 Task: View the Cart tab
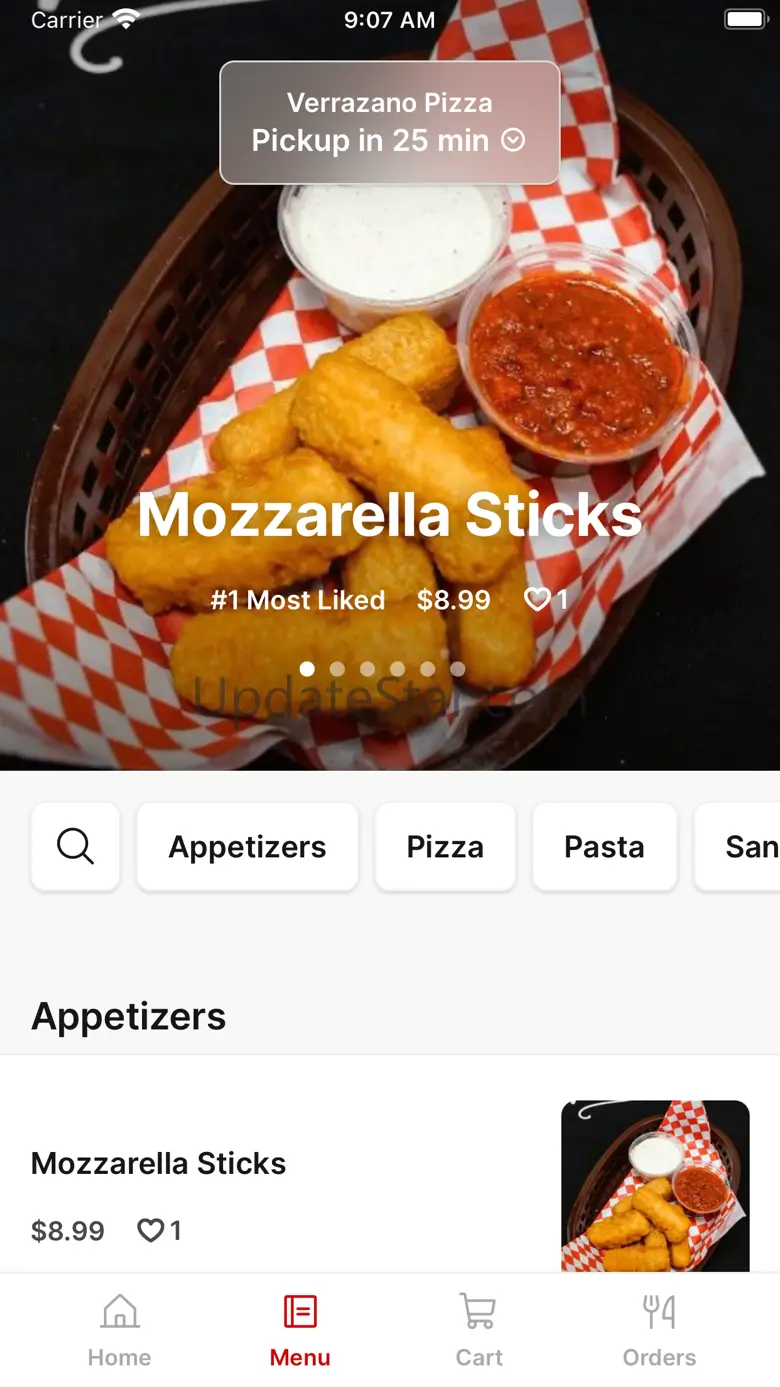tap(479, 1330)
